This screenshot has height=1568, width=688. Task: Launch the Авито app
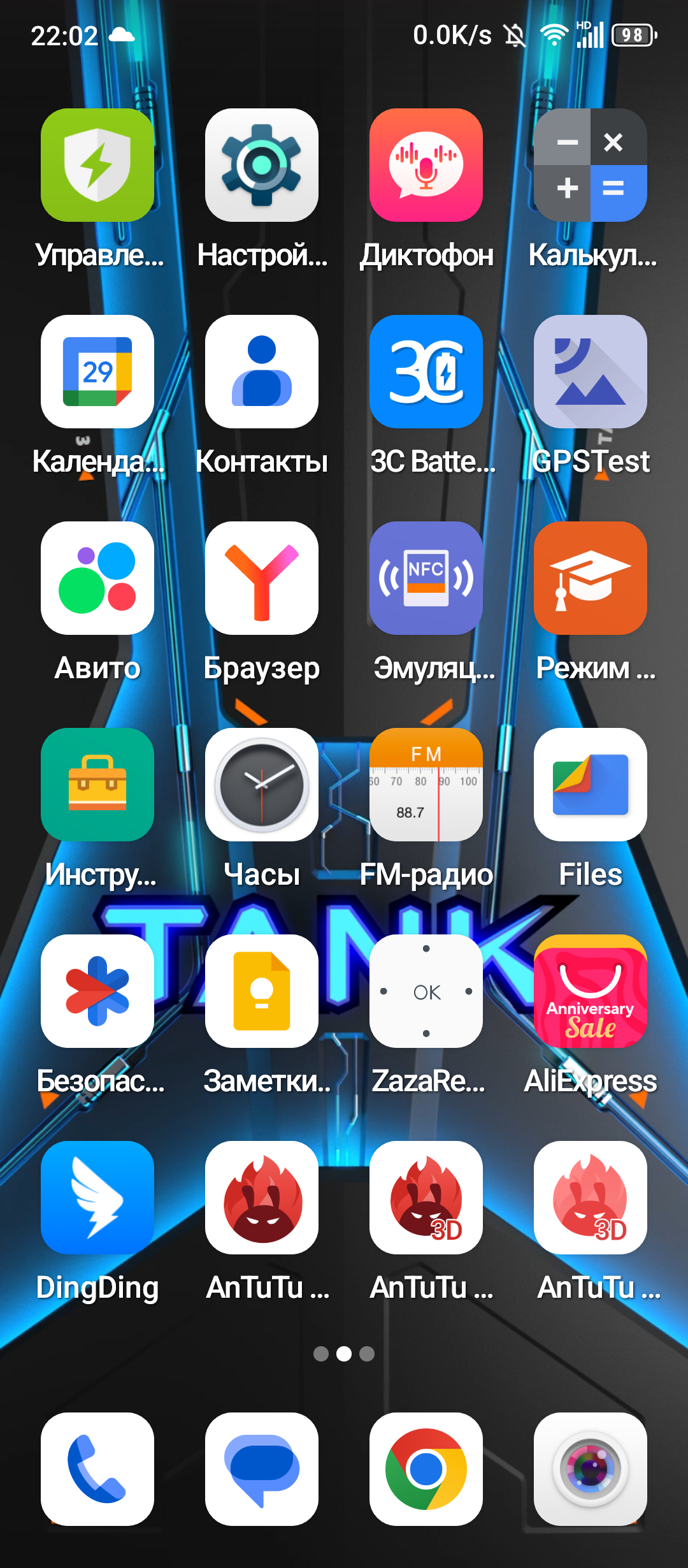(x=97, y=578)
